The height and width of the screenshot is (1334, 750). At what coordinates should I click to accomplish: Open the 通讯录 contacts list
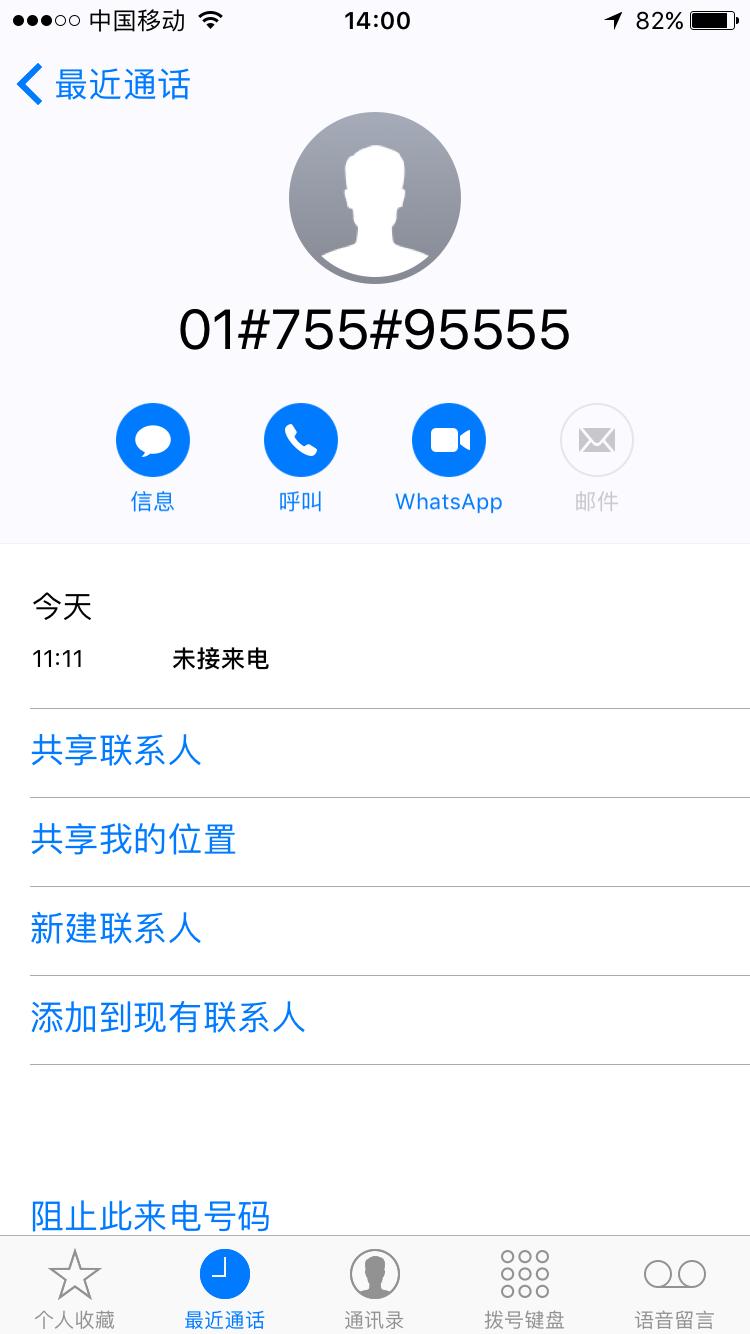[x=373, y=1285]
